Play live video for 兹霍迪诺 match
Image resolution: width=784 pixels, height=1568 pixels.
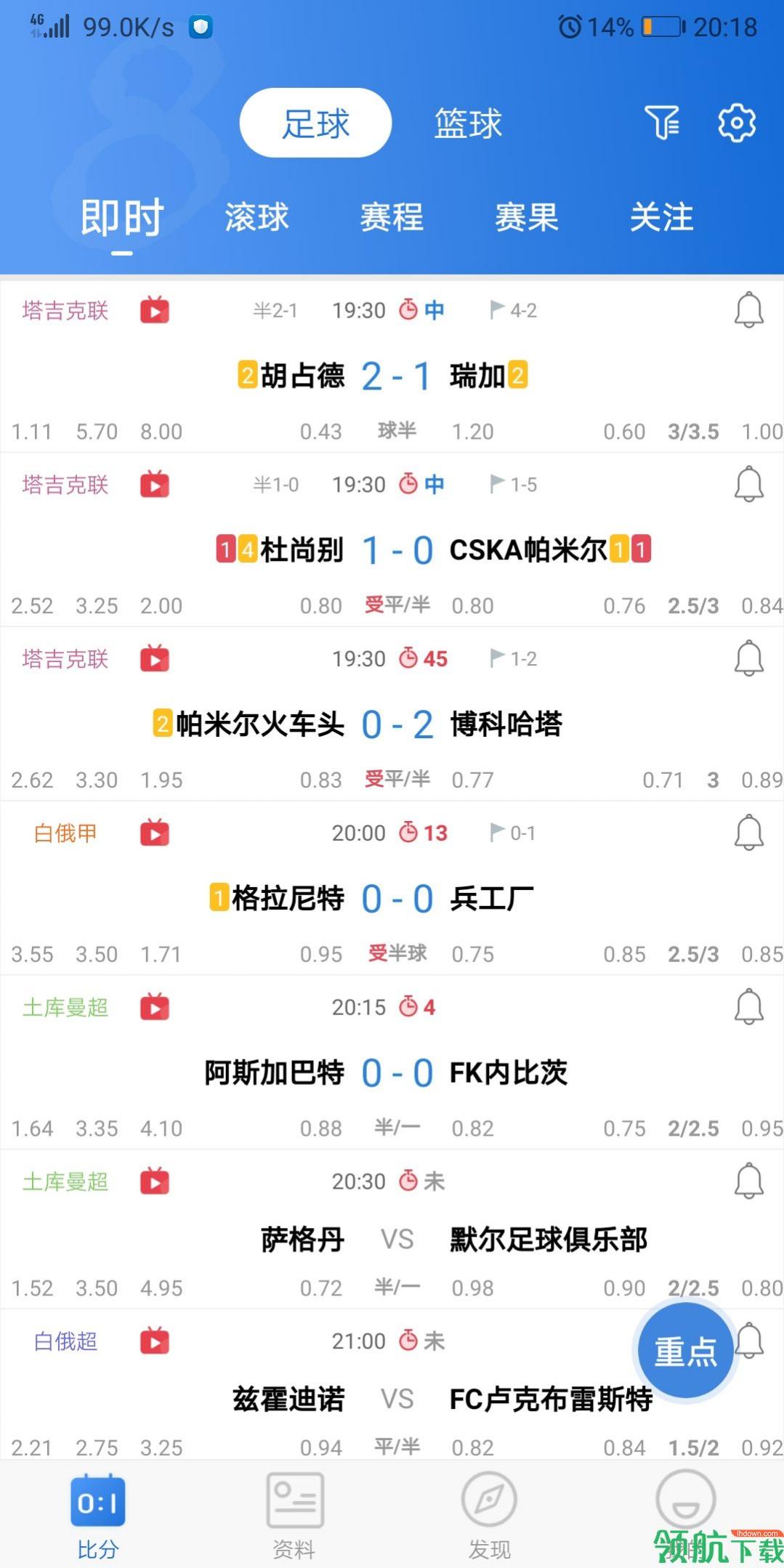coord(155,1341)
